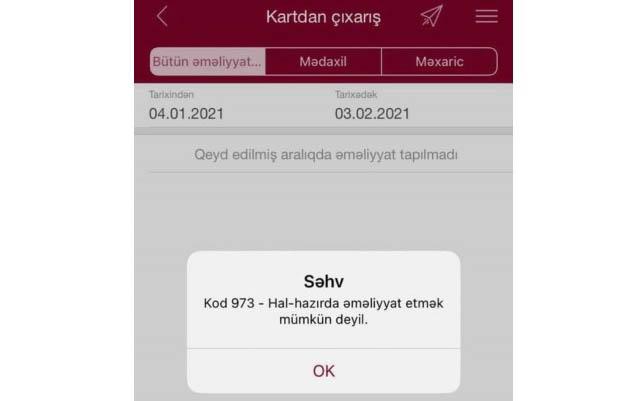Switch to the Mədaxil tab

click(x=323, y=62)
